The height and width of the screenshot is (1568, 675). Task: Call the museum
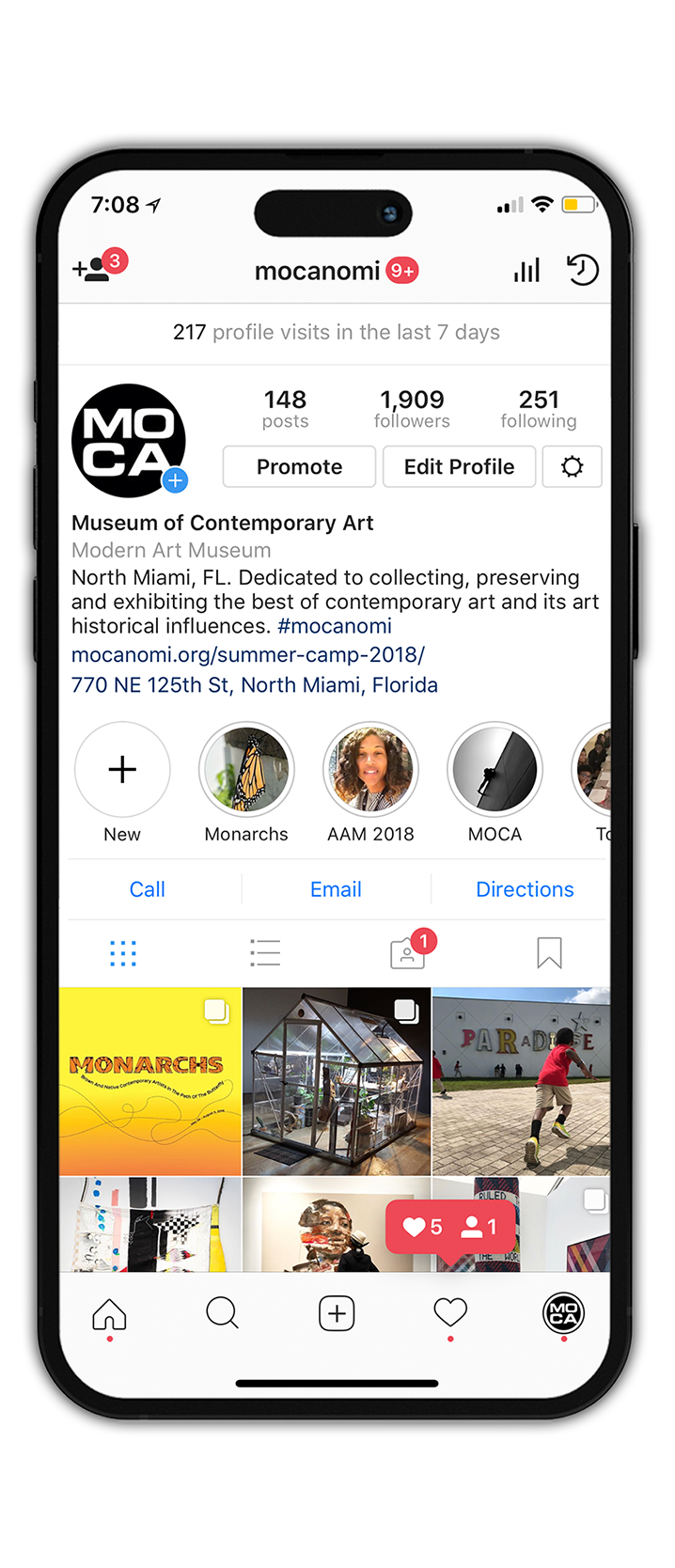tap(148, 889)
